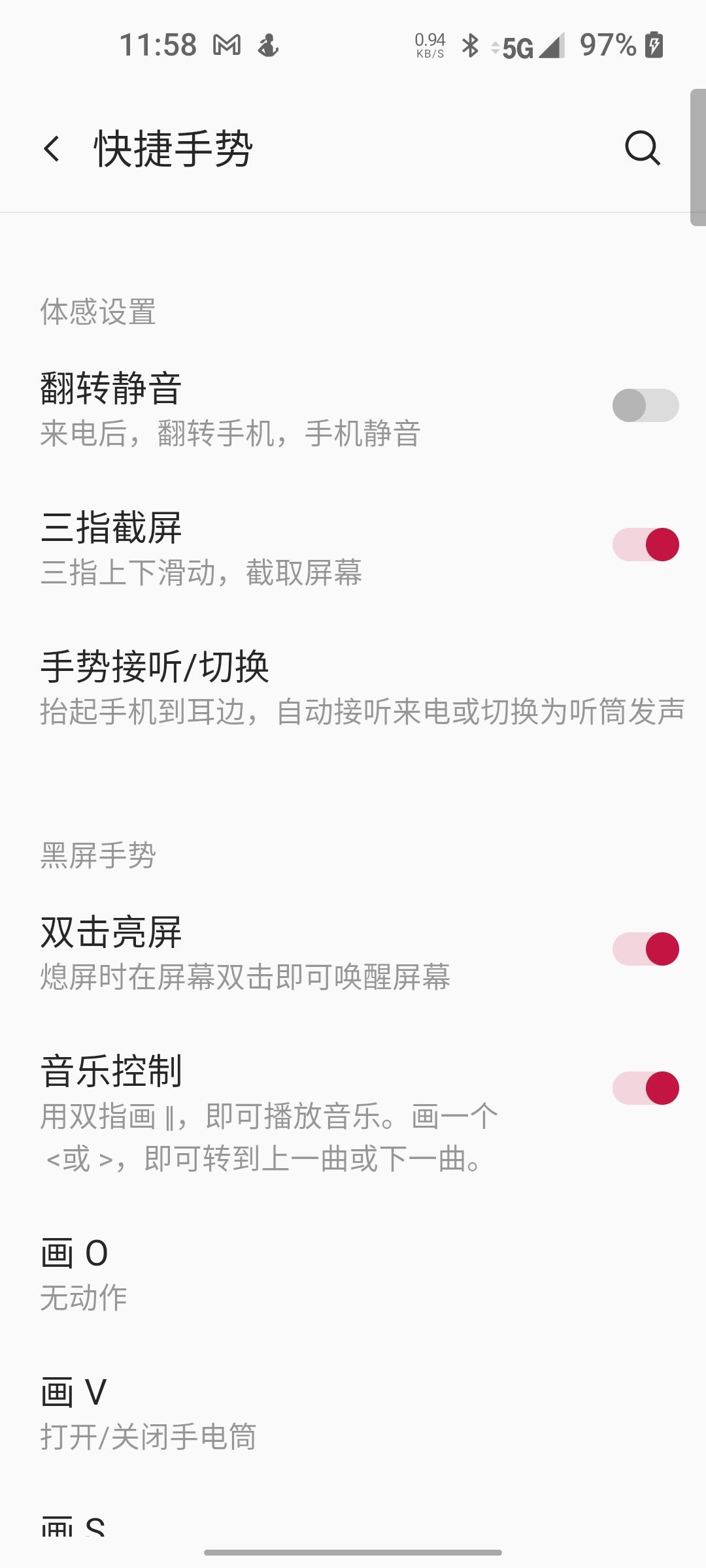Toggle the 音乐控制 switch off
The width and height of the screenshot is (706, 1568).
click(x=645, y=1088)
